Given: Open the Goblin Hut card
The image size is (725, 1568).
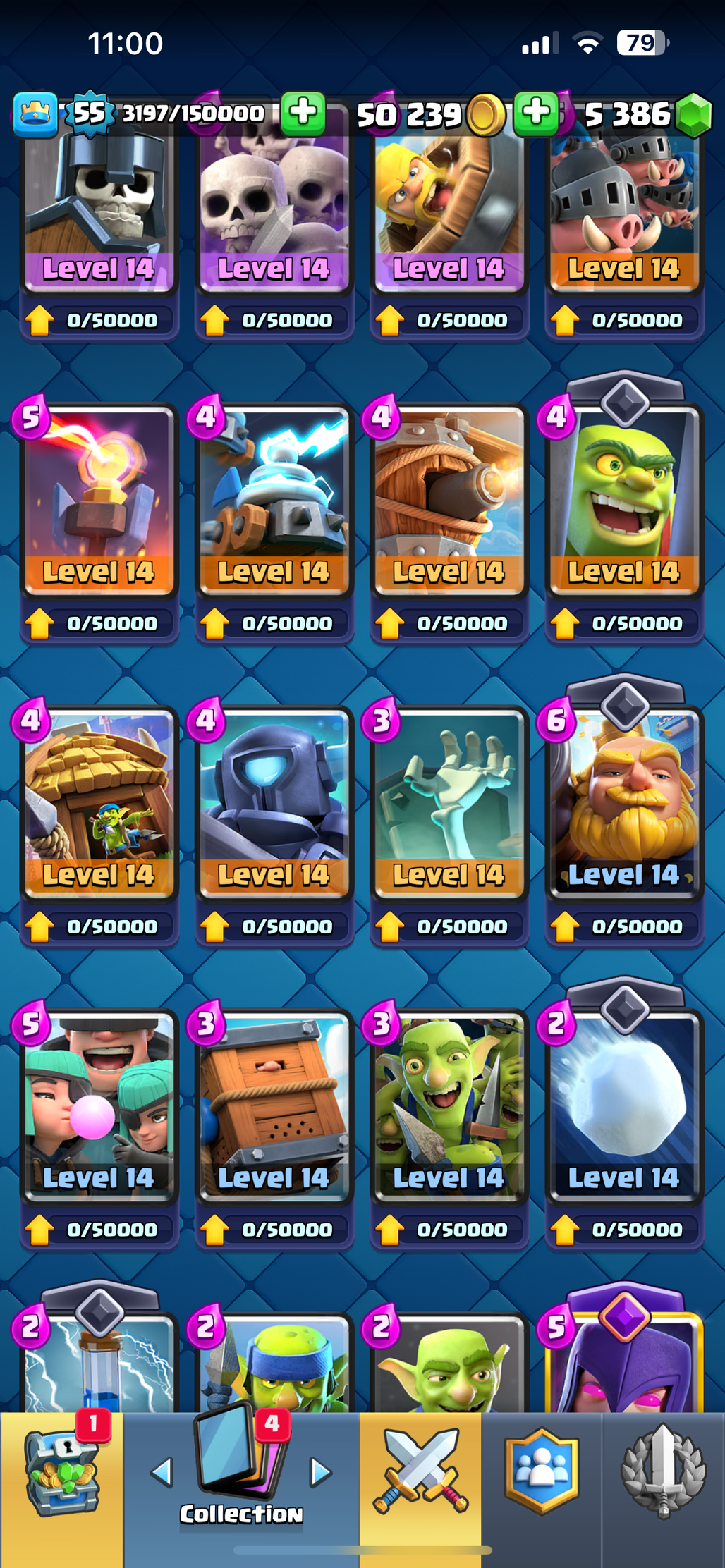Looking at the screenshot, I should click(99, 804).
